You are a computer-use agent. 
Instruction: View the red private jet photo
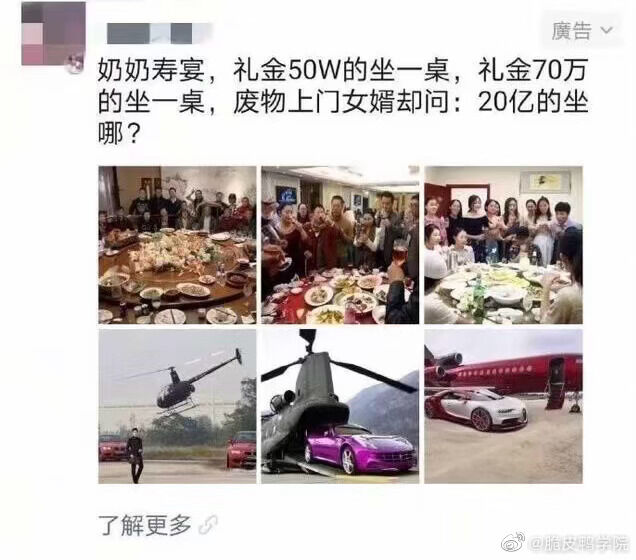click(503, 406)
